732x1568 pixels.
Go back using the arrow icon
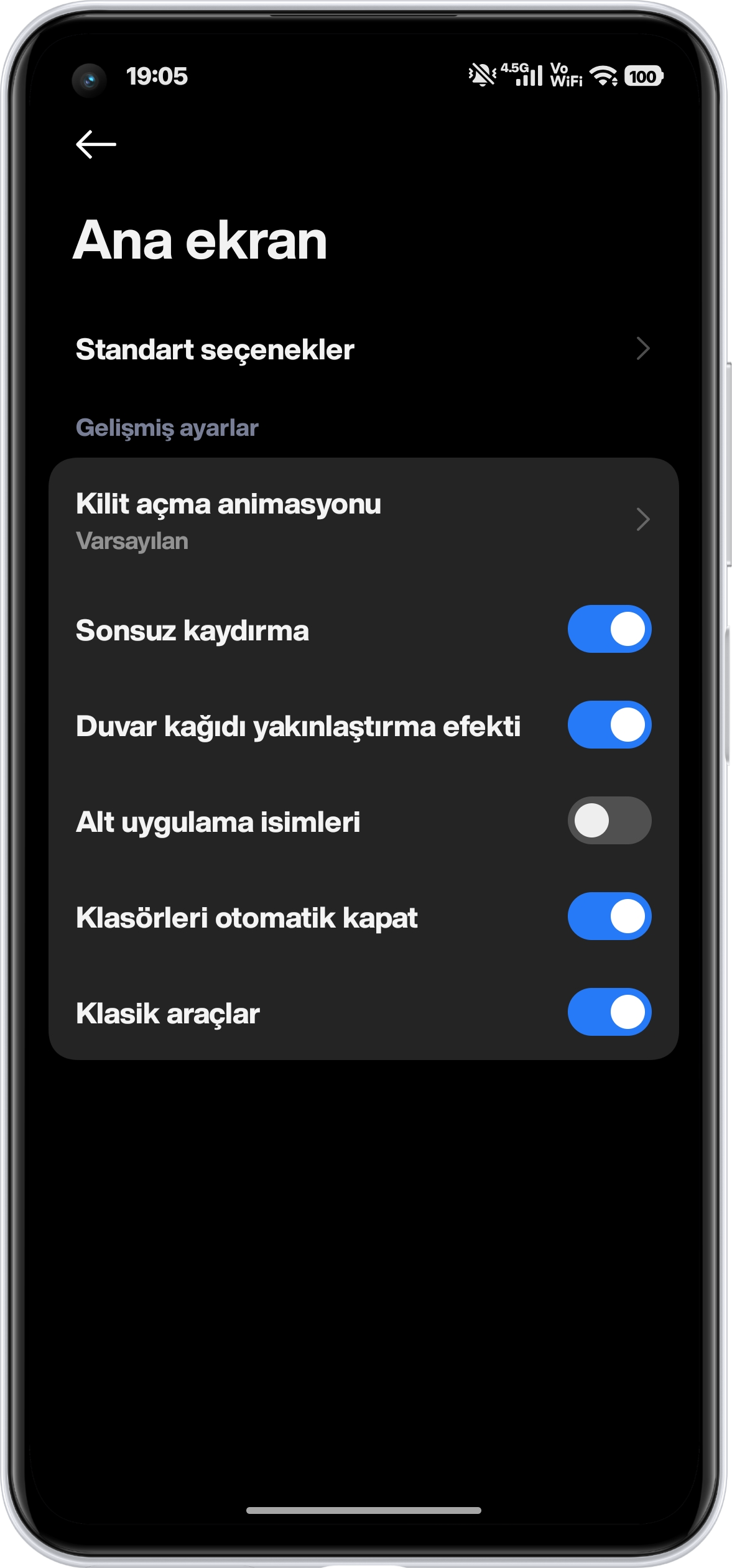click(96, 144)
